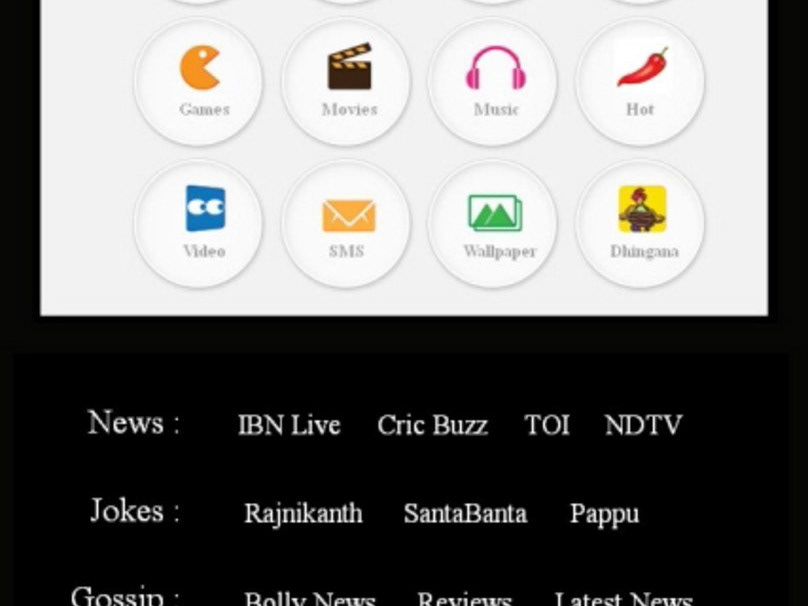808x606 pixels.
Task: Open the Movies category
Action: pos(346,82)
